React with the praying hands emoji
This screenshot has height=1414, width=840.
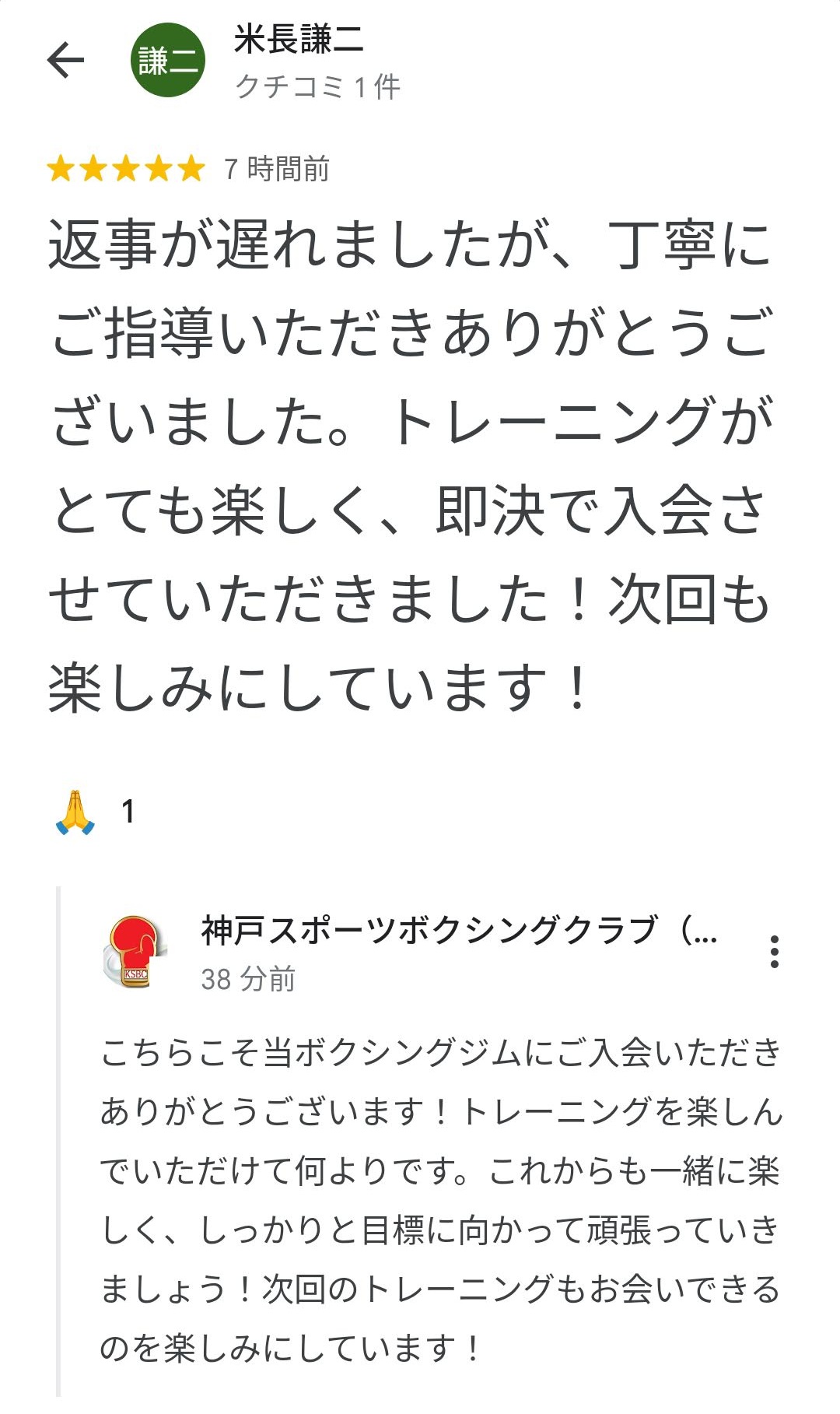[x=75, y=812]
